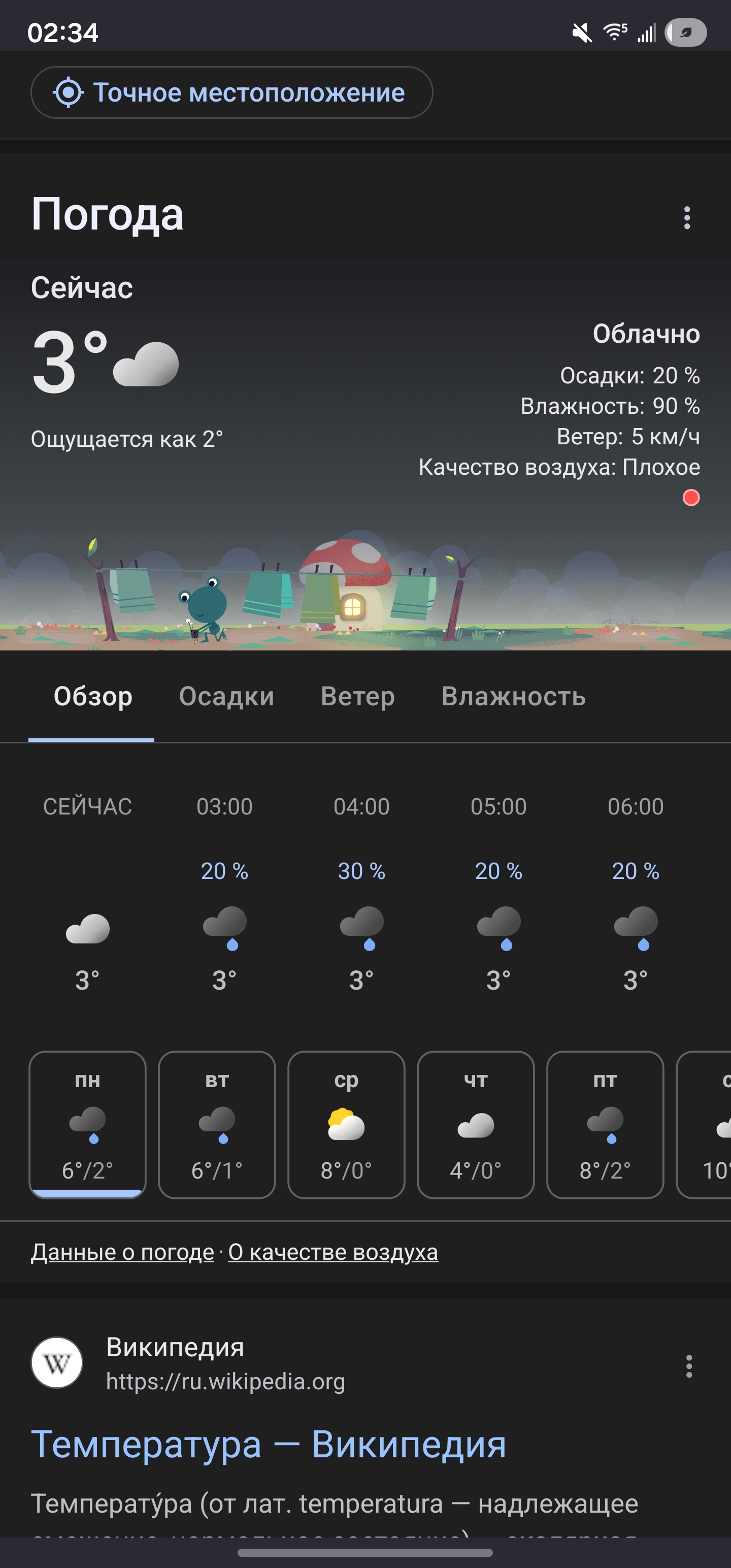The height and width of the screenshot is (1568, 731).
Task: Select the ср forecast card
Action: pos(346,1124)
